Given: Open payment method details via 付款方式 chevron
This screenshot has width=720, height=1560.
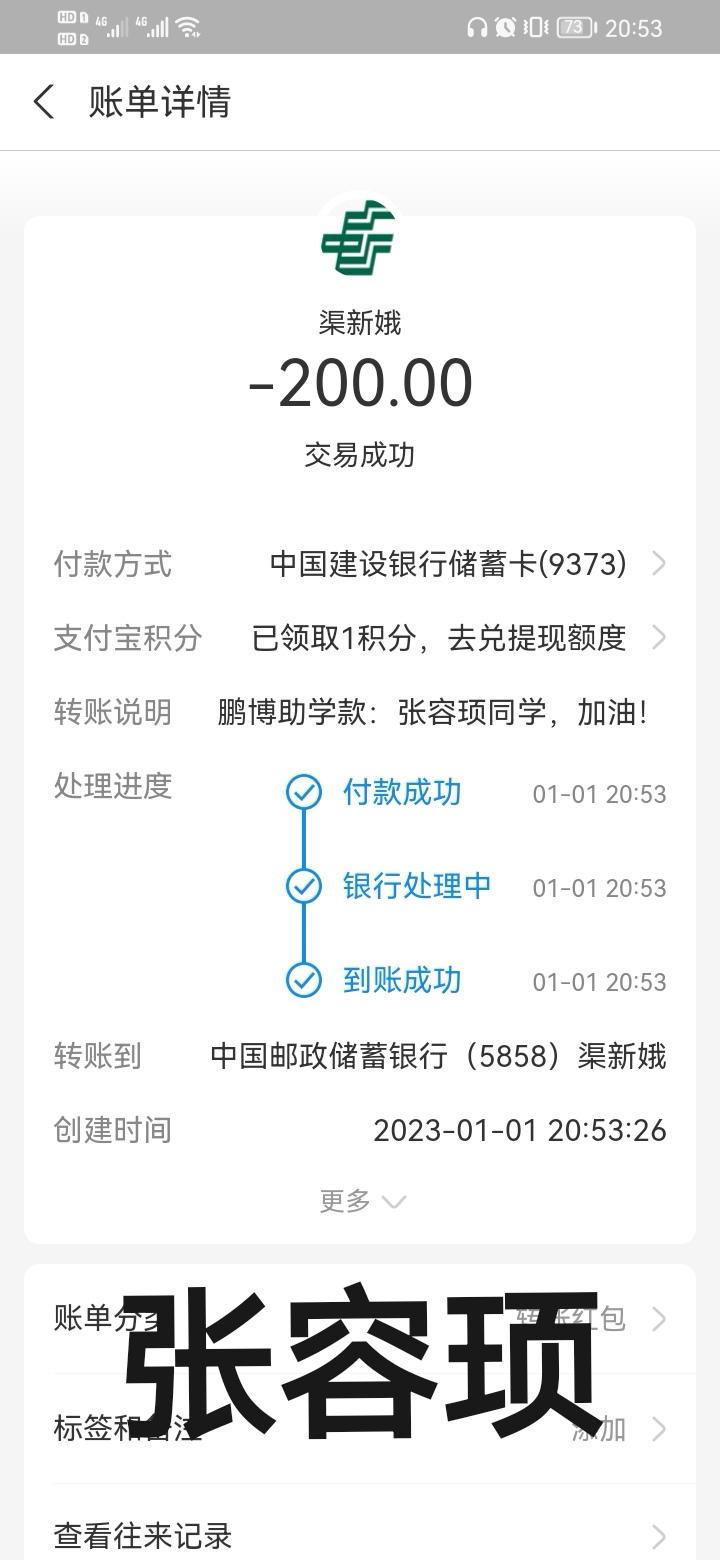Looking at the screenshot, I should click(659, 564).
